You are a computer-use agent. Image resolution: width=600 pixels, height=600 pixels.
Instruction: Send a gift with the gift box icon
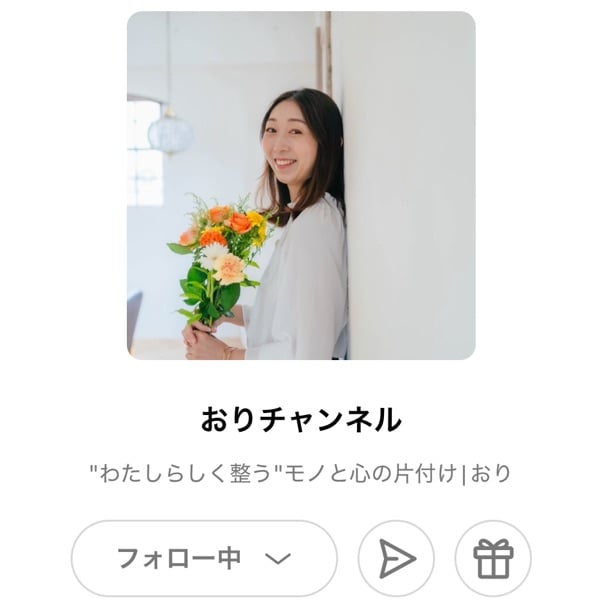coord(493,558)
